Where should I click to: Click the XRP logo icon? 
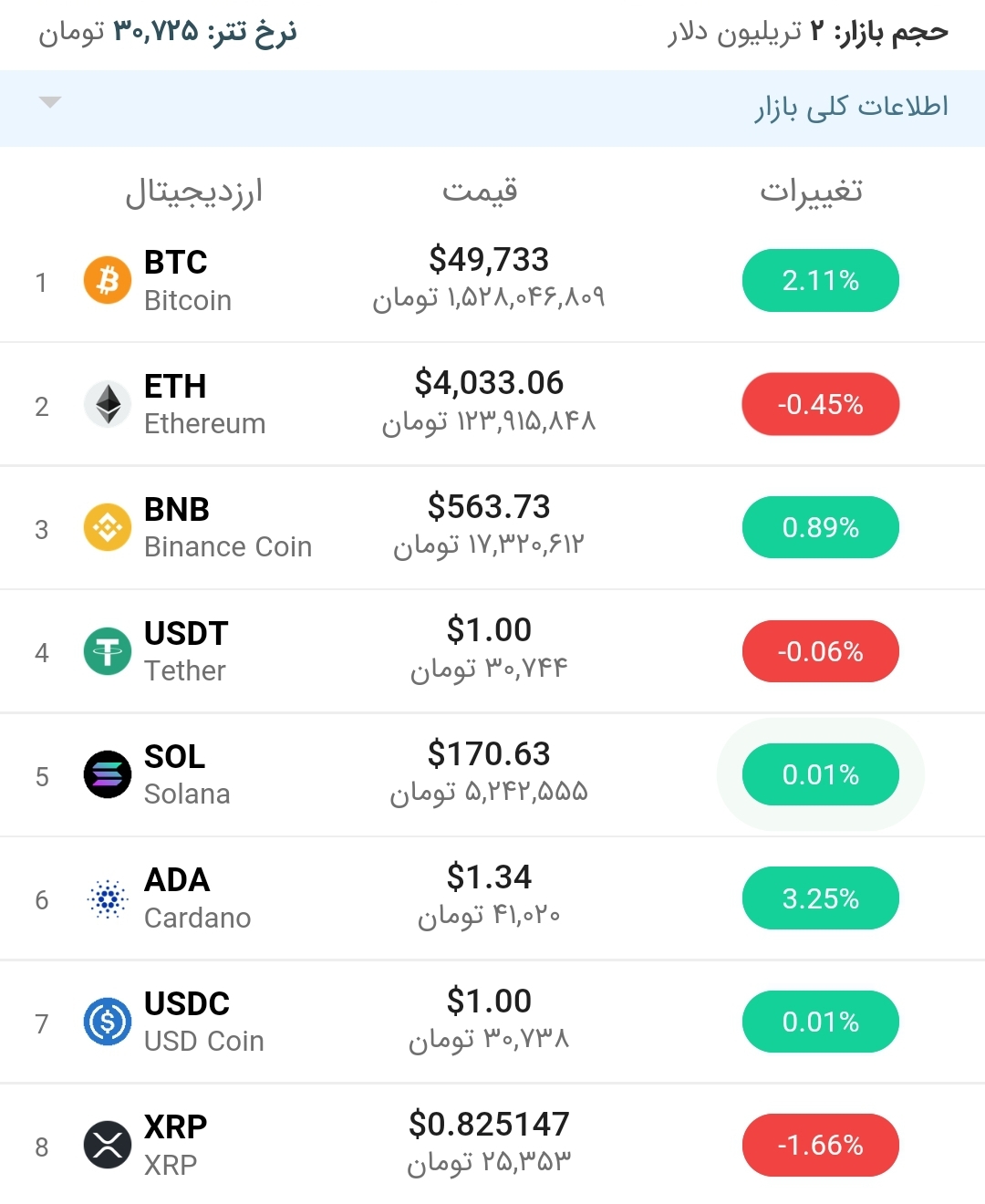(x=107, y=1145)
